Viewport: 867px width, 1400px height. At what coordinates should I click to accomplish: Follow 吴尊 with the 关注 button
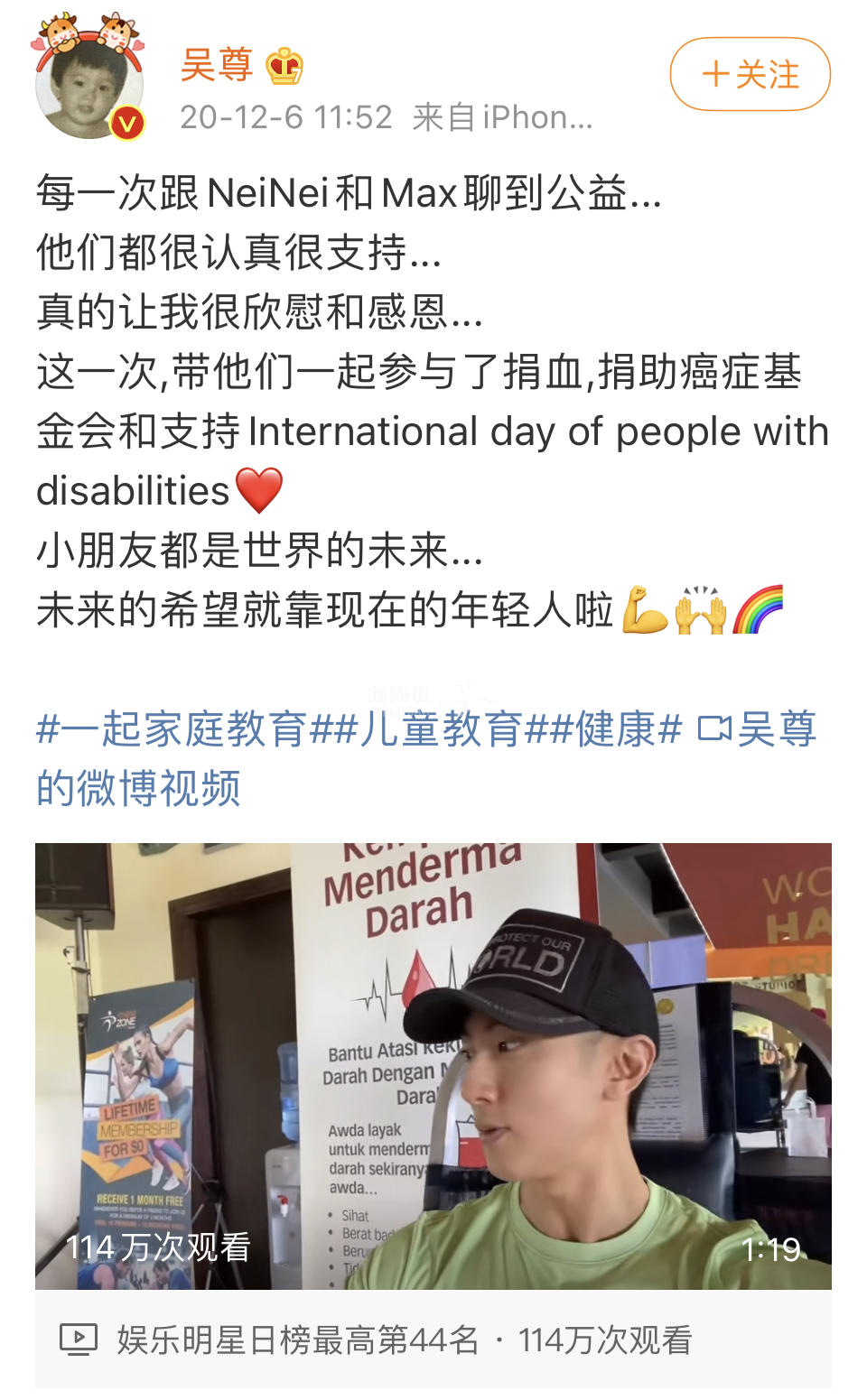coord(750,74)
